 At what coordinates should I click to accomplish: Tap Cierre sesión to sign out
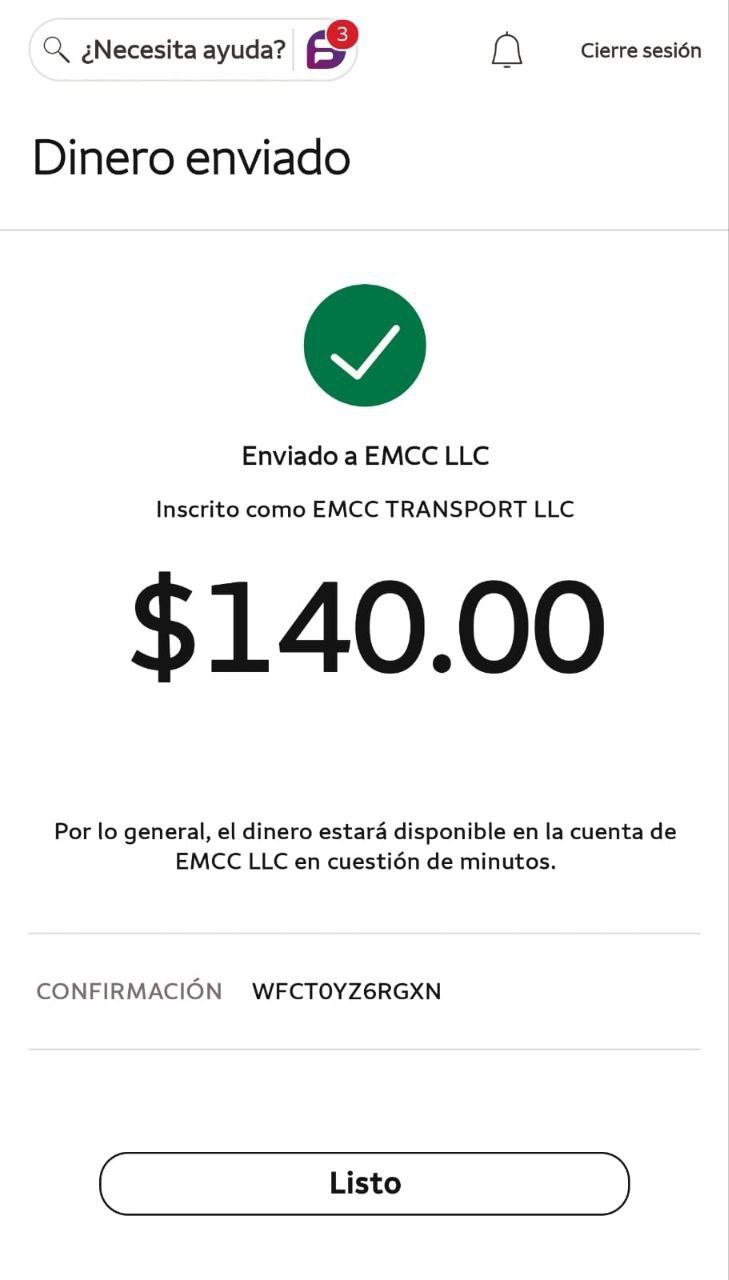coord(640,50)
